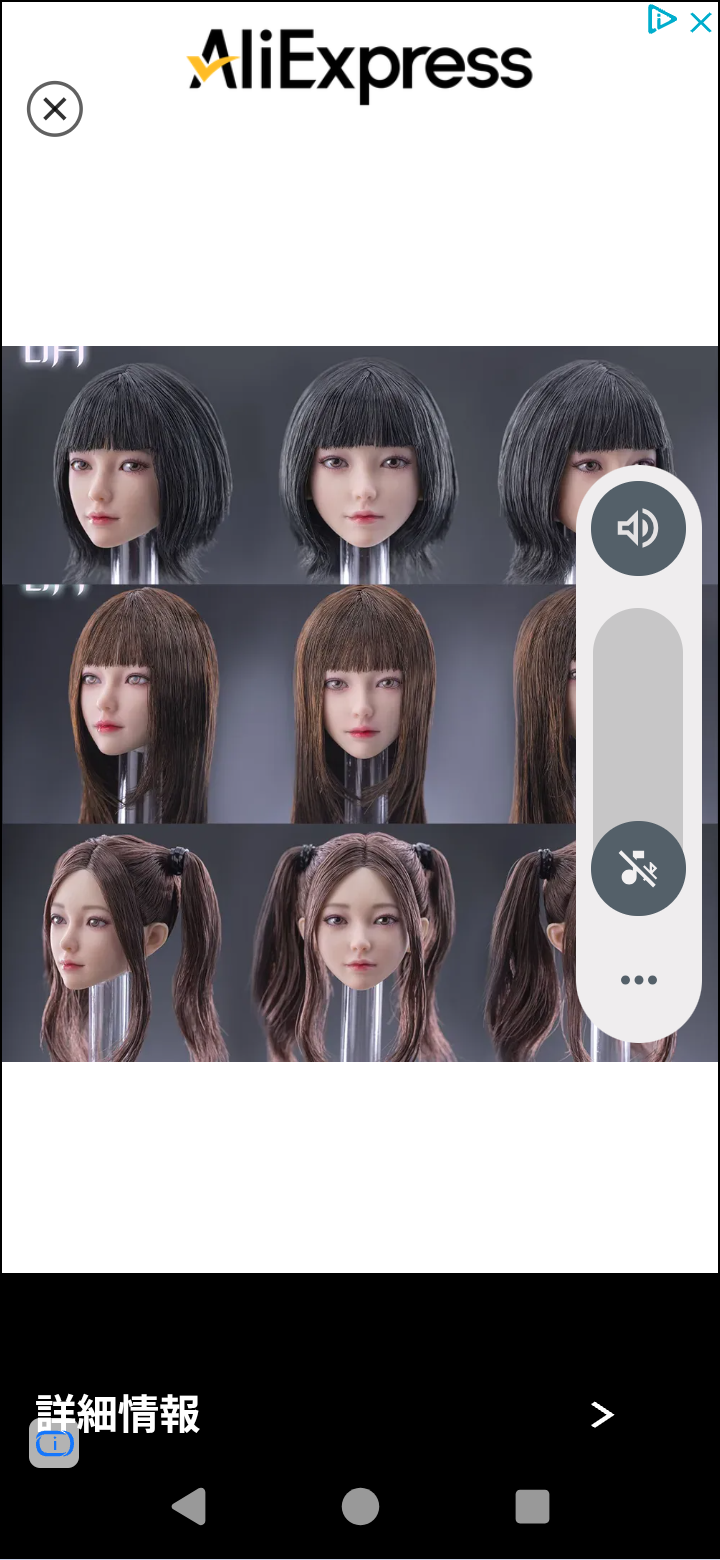Open the AdChoices info triangle icon
Viewport: 720px width, 1560px height.
[662, 19]
